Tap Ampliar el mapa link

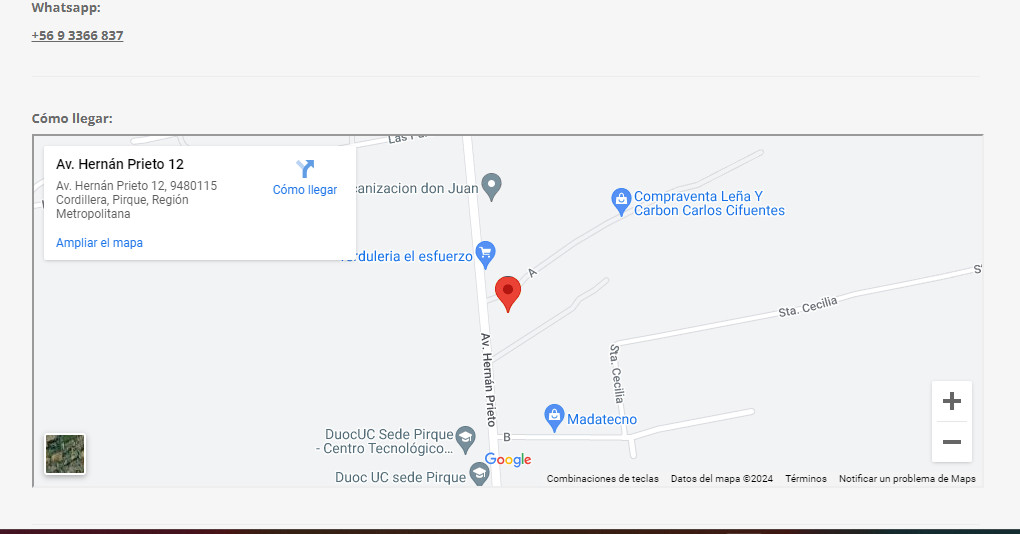[99, 243]
